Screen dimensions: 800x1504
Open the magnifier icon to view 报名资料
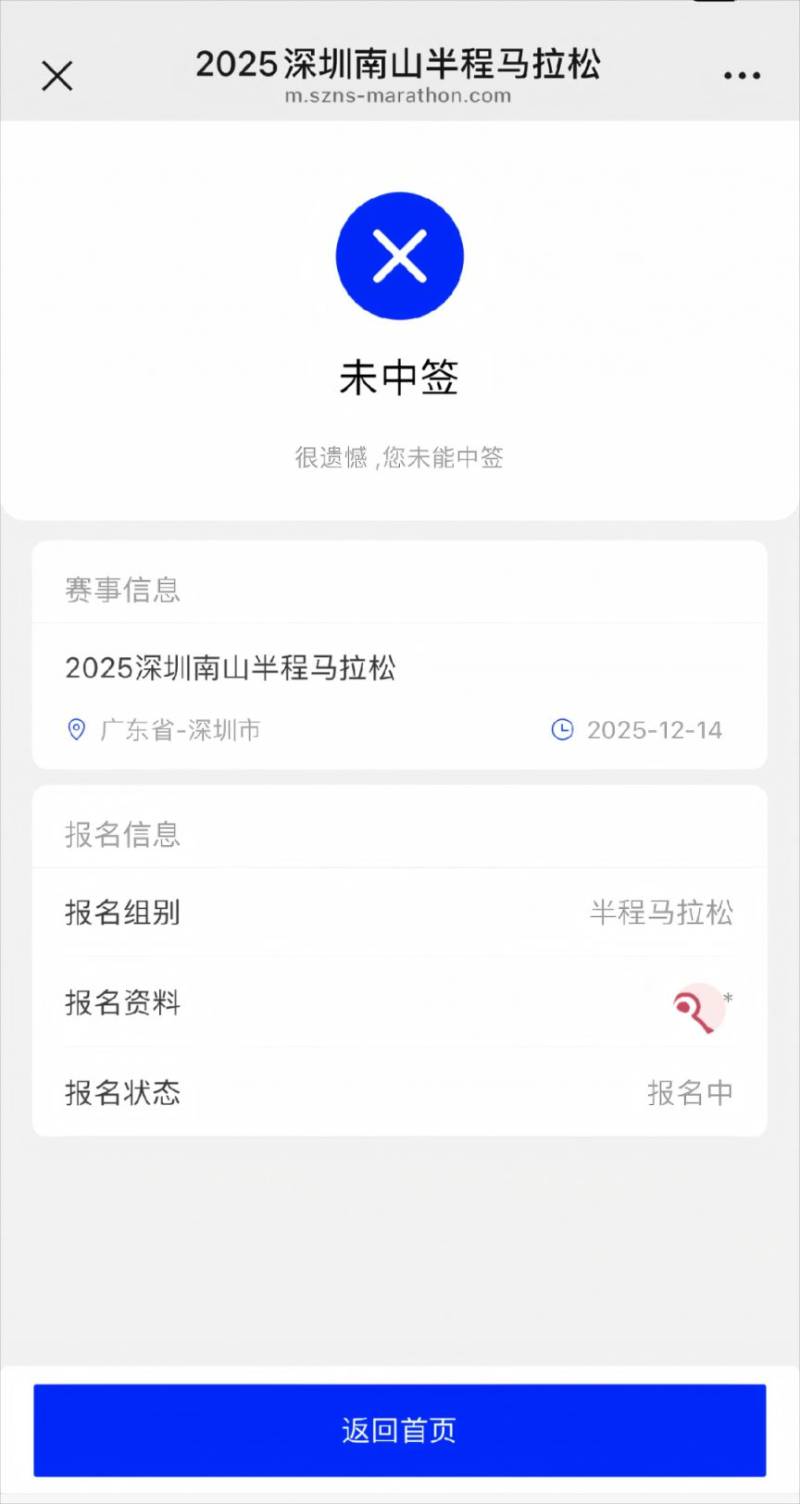click(697, 1006)
